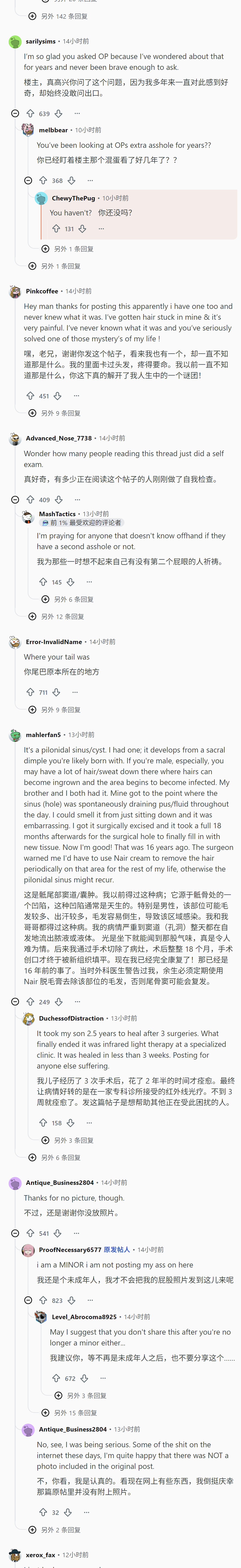Open more options on Error-InvalidName's comment
Viewport: 241px width, 1568px height.
(75, 692)
